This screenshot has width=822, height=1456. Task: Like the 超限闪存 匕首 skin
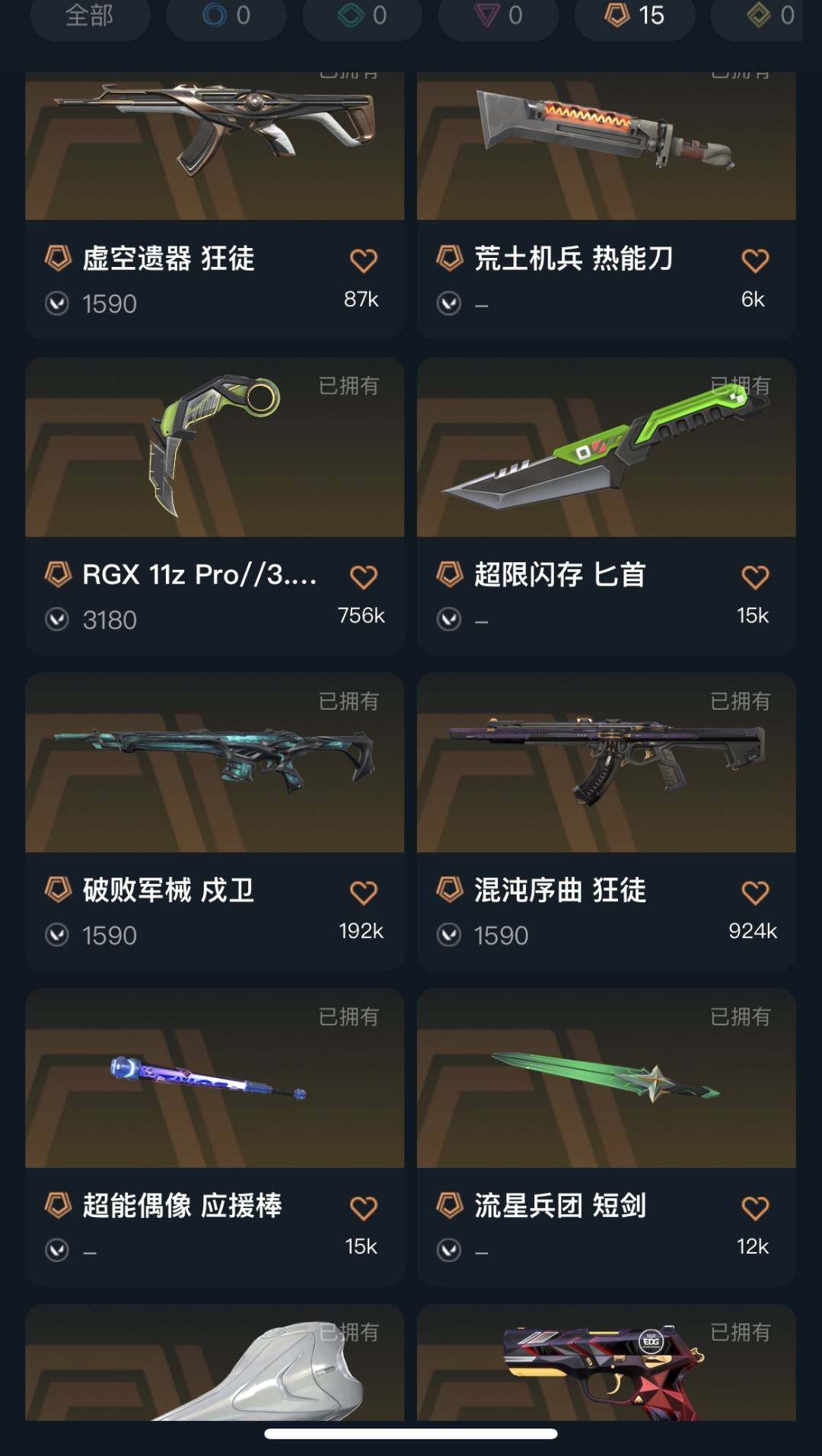coord(754,577)
